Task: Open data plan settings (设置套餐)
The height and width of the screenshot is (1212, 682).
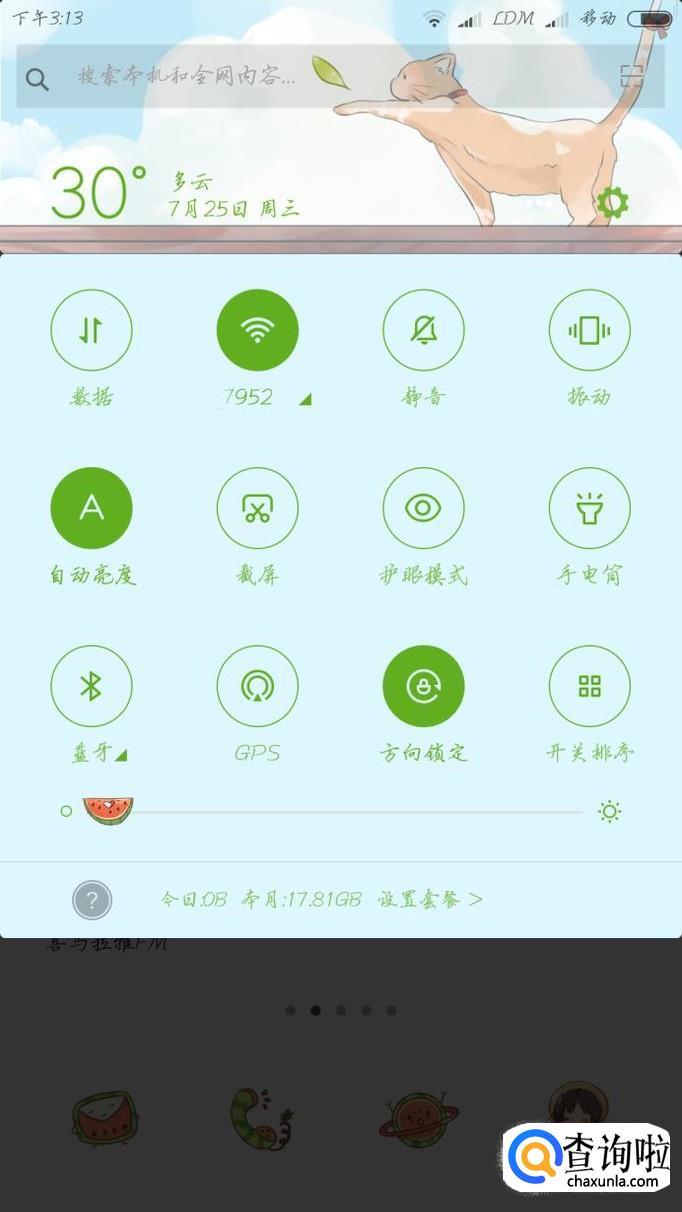Action: tap(430, 899)
